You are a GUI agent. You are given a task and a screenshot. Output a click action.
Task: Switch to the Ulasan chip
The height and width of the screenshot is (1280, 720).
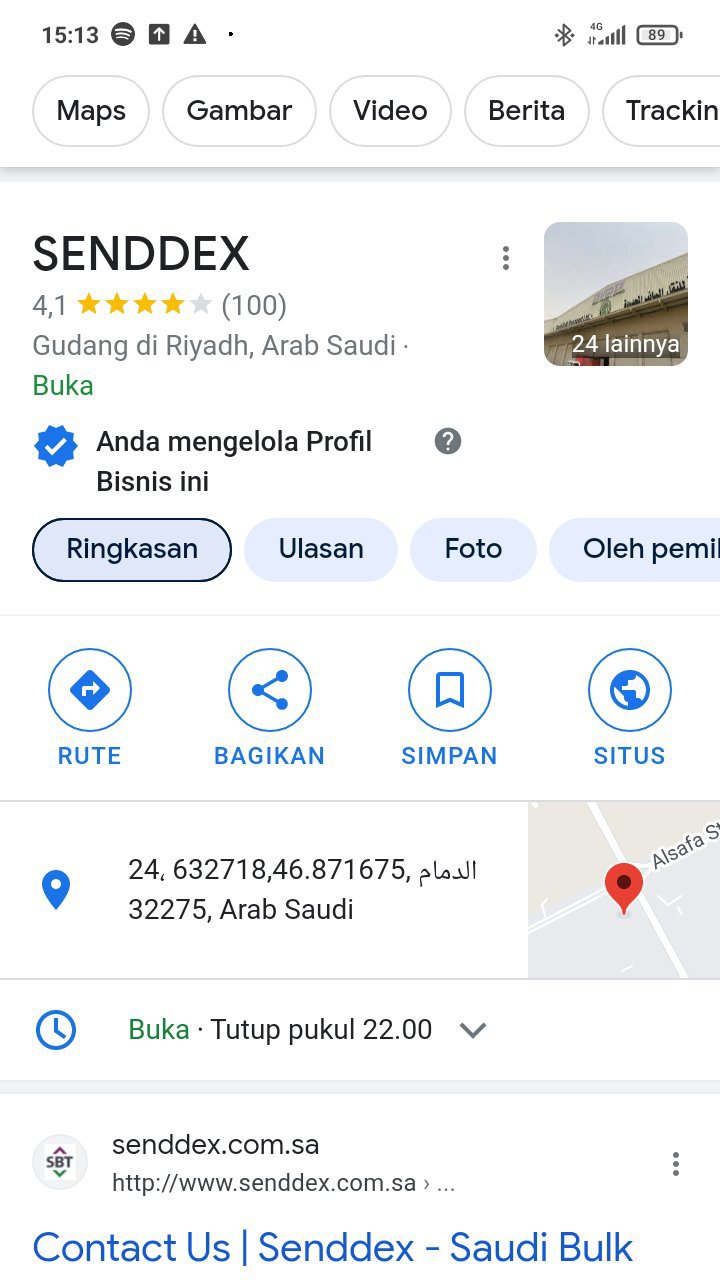point(321,549)
